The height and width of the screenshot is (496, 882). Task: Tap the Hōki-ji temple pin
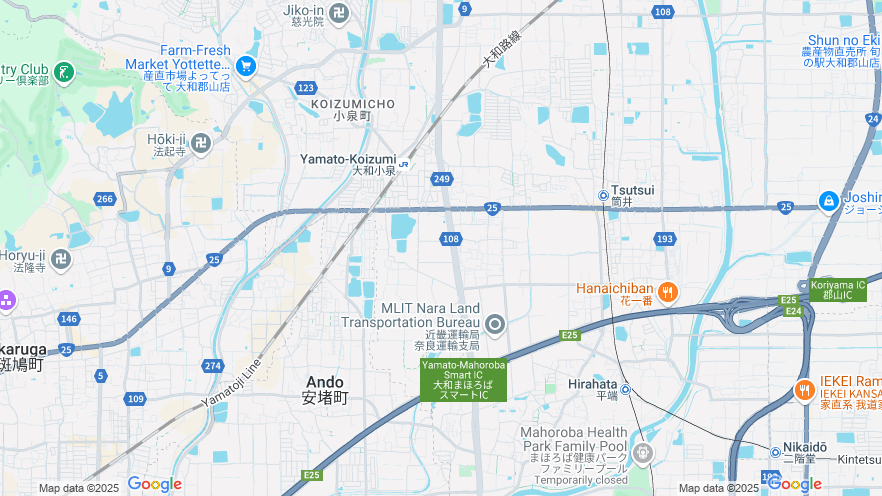point(200,143)
